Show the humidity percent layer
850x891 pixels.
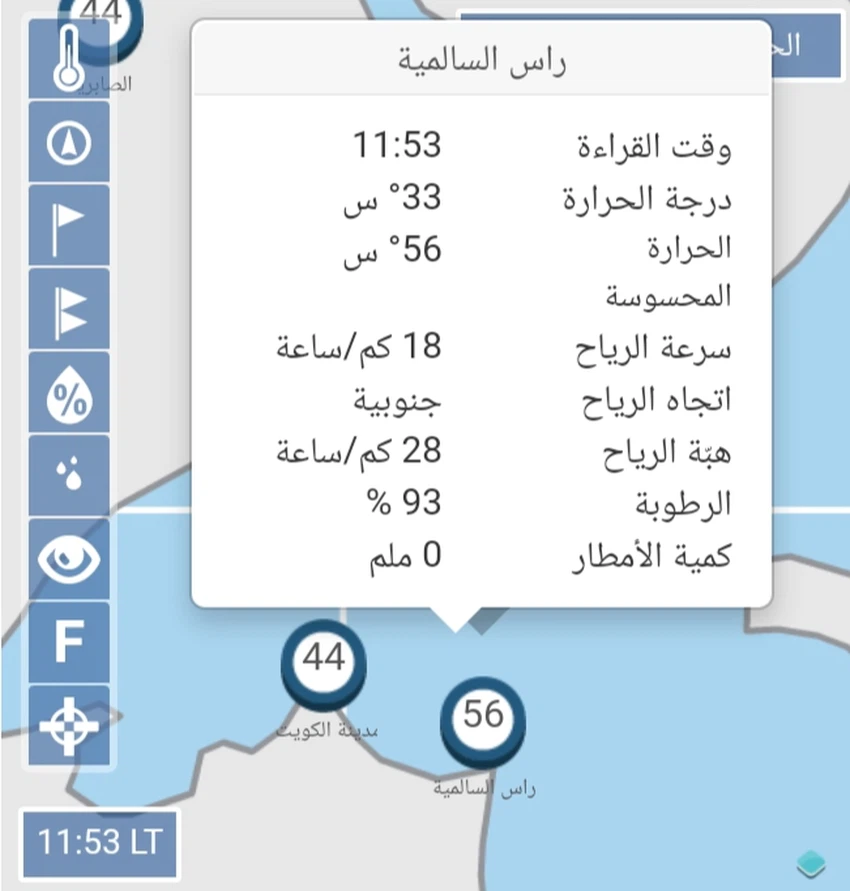pyautogui.click(x=68, y=394)
